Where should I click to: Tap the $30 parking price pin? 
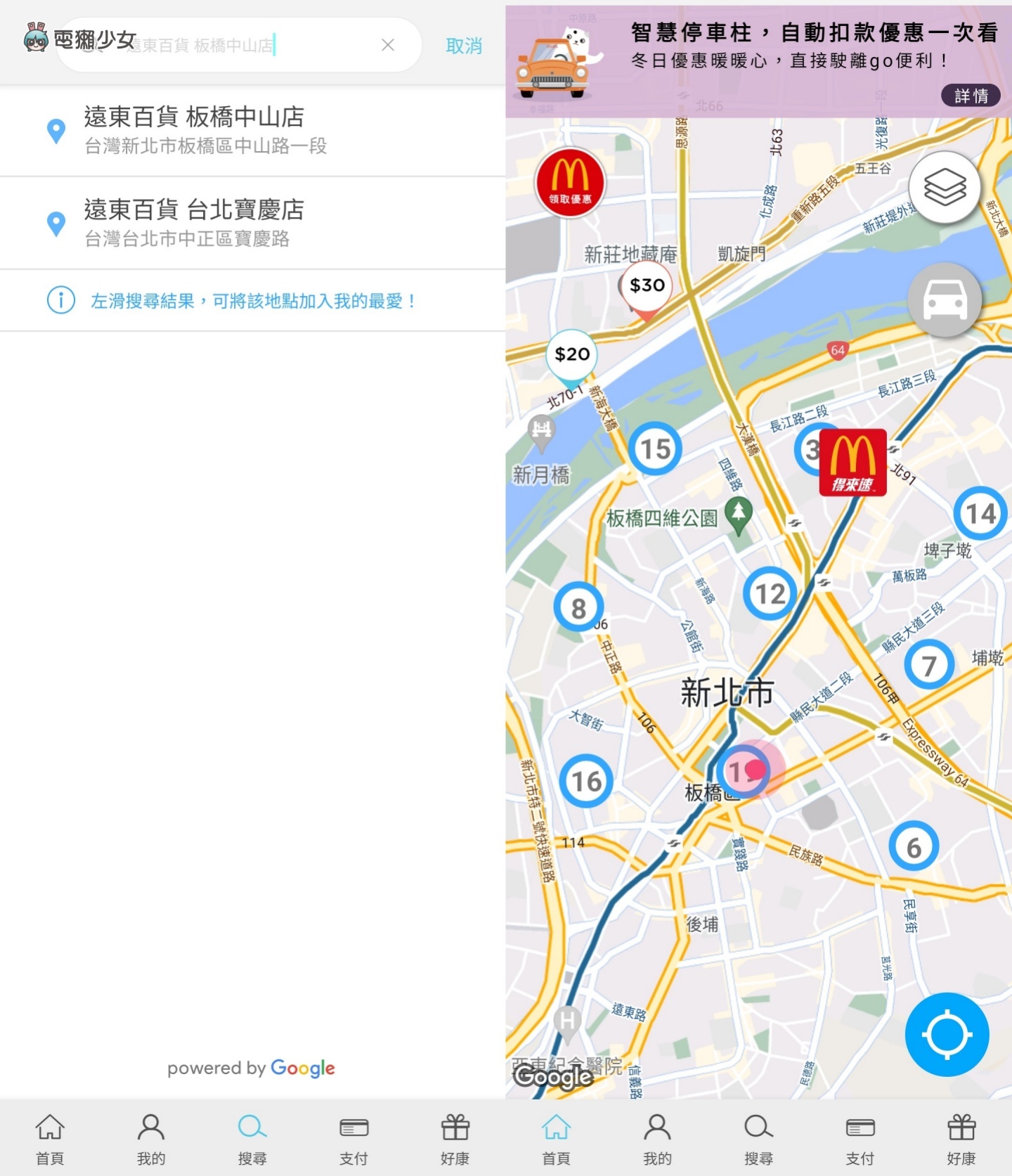click(x=646, y=285)
